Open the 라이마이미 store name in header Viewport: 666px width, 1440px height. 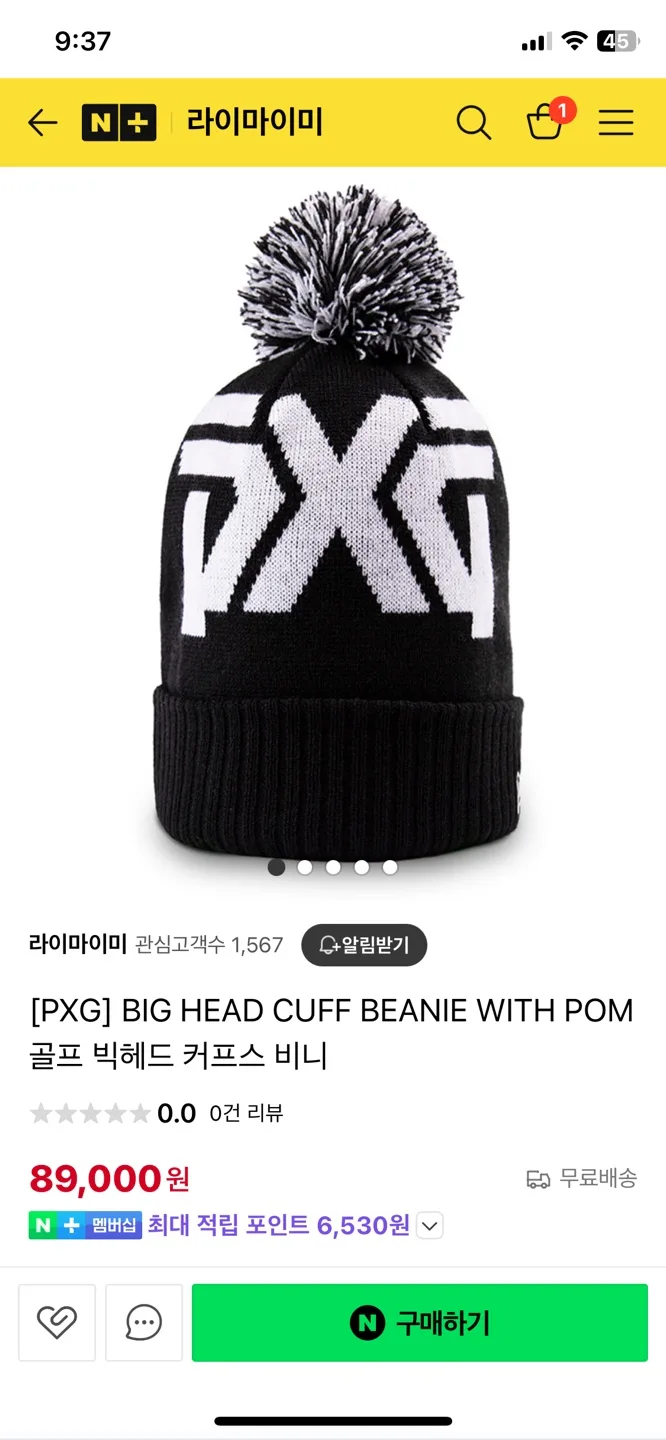(254, 123)
